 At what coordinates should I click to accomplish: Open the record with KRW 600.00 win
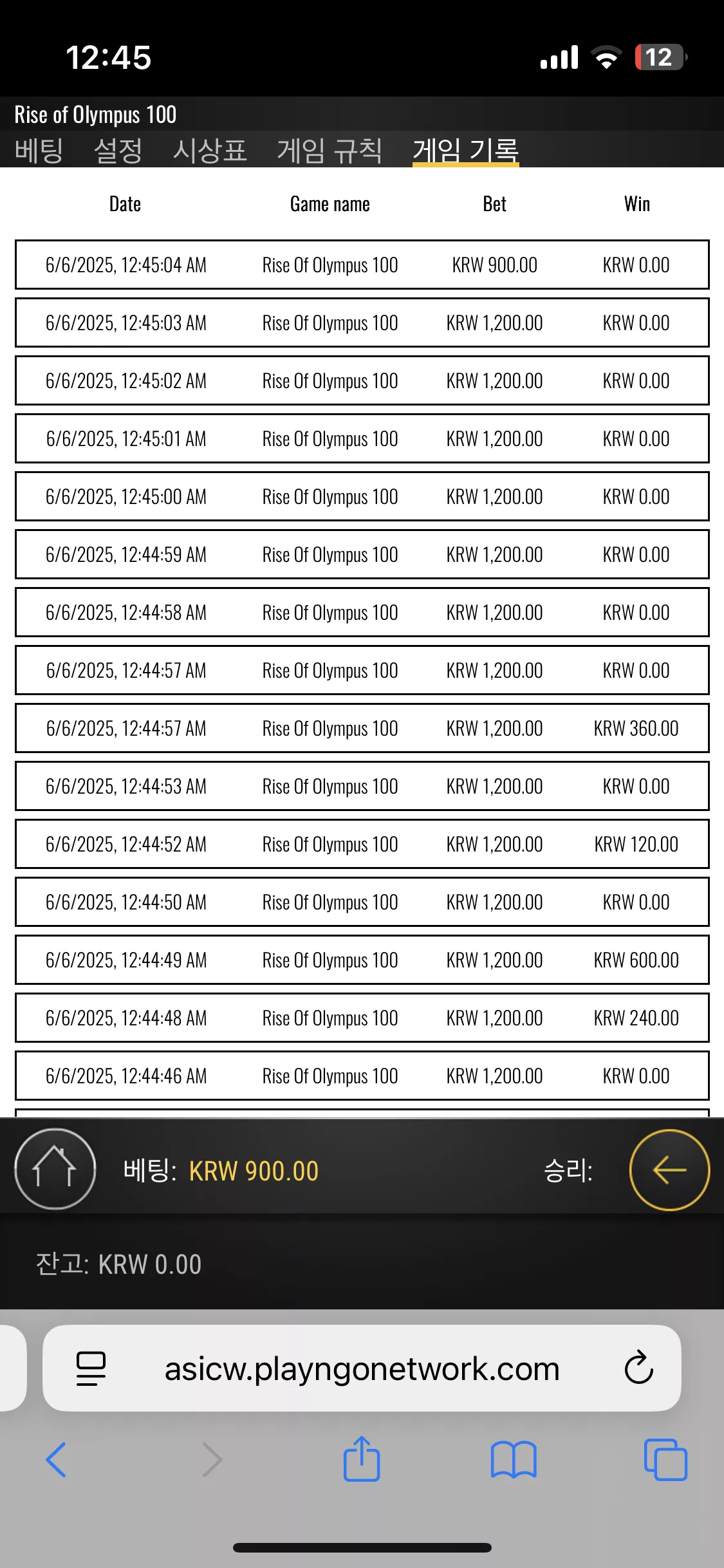pos(362,960)
